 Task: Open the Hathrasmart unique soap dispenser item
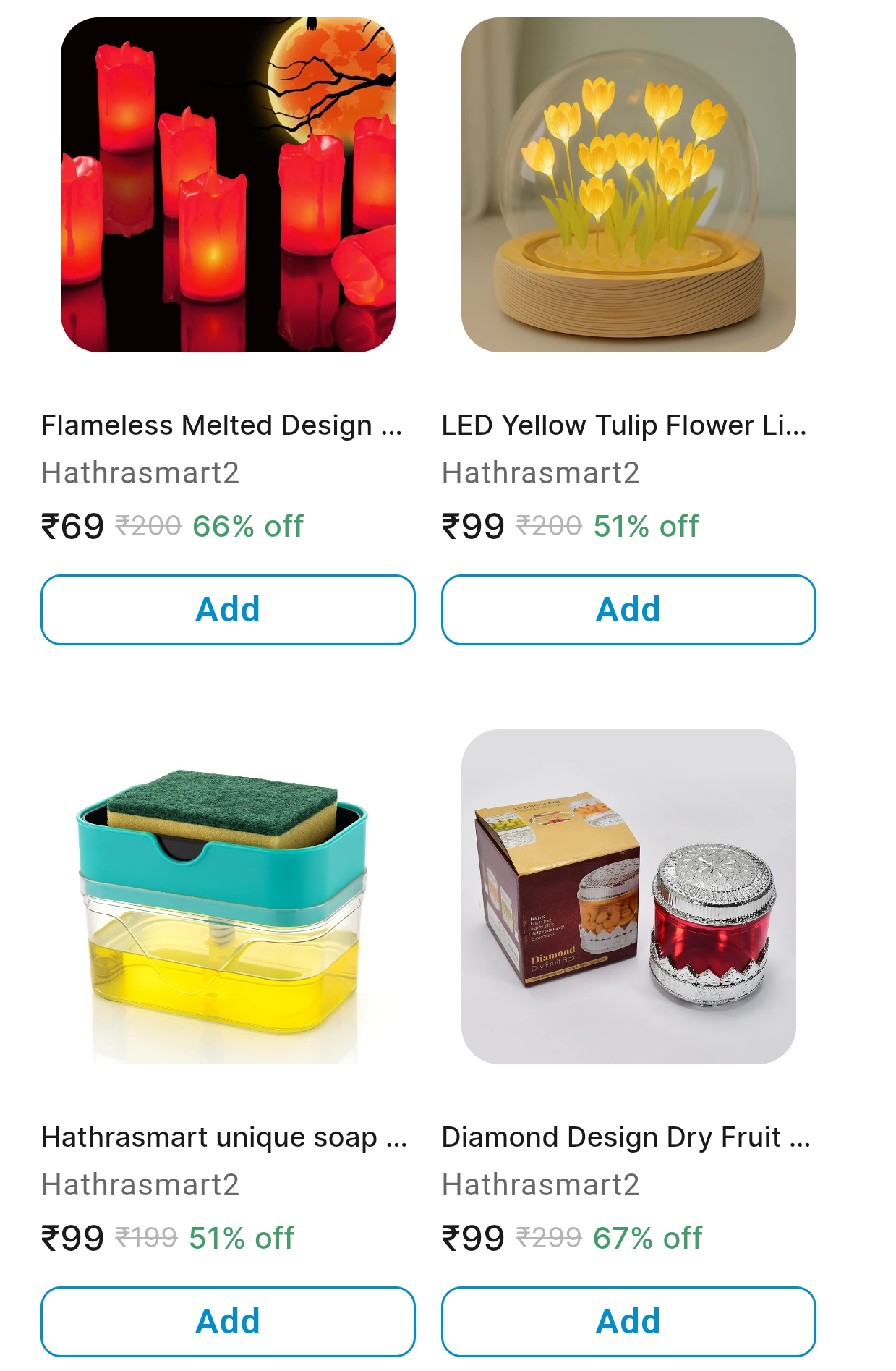coord(228,897)
